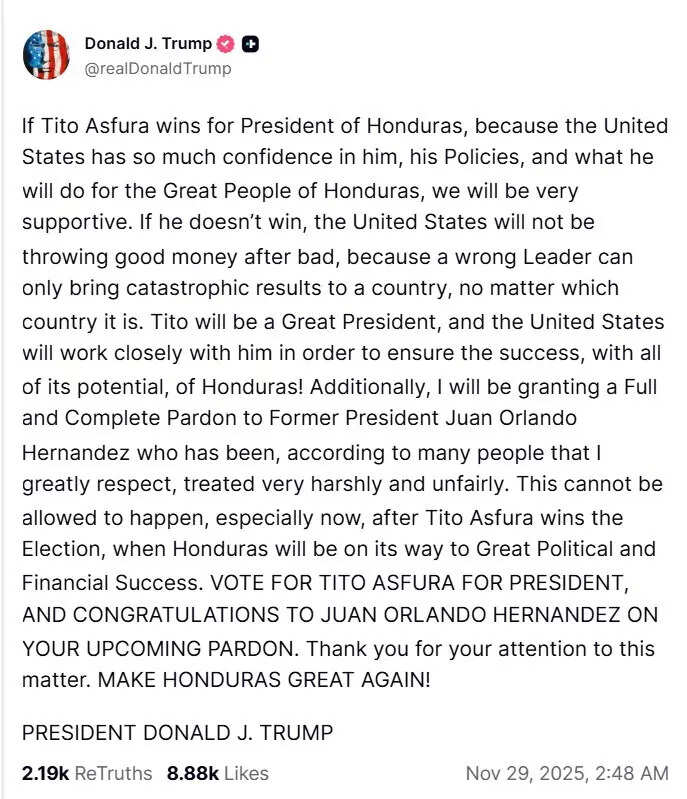
Task: View the 8.88k Likes list
Action: pos(217,773)
